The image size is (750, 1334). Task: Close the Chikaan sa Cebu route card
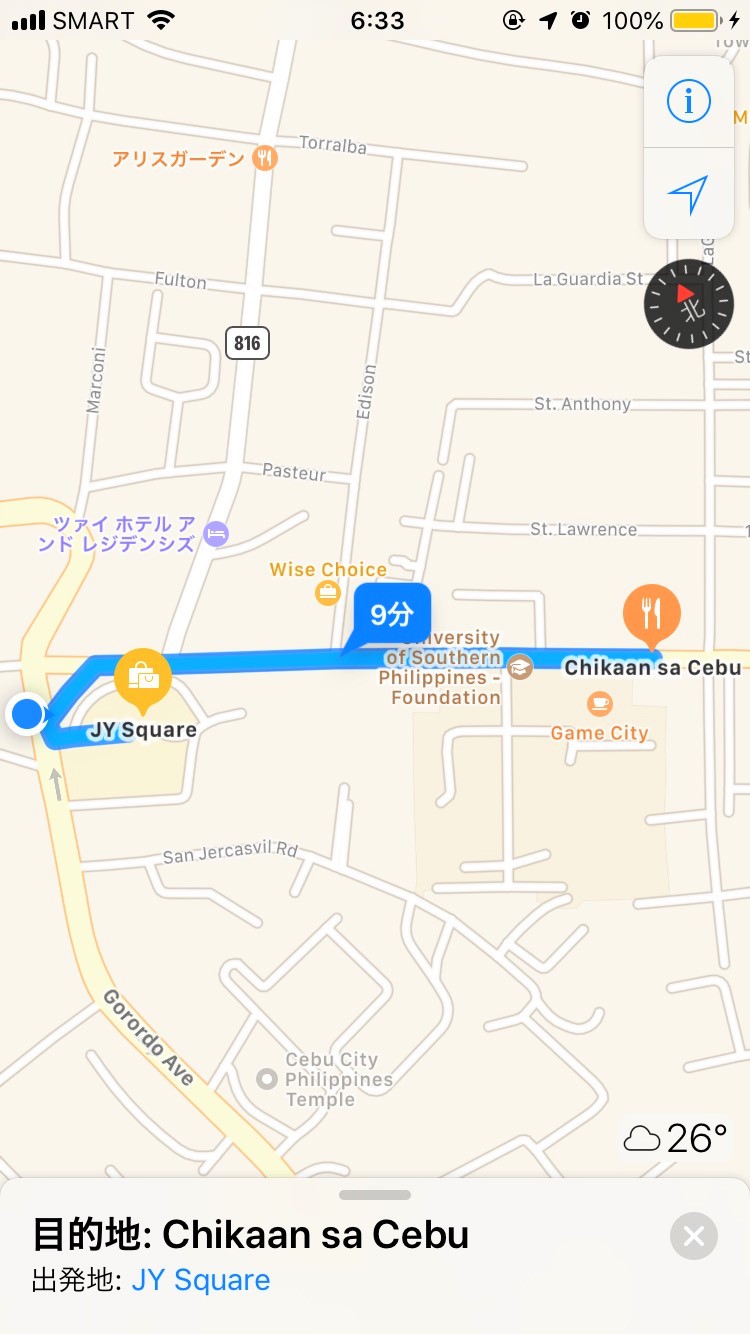694,1237
